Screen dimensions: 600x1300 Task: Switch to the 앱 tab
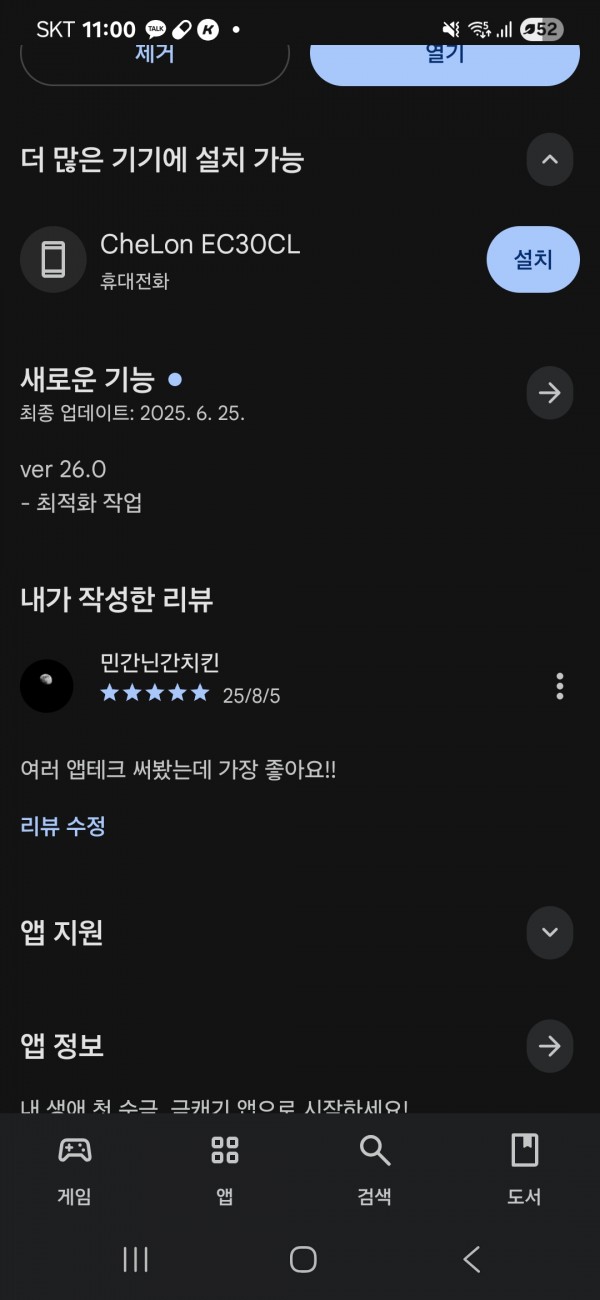pyautogui.click(x=225, y=1169)
